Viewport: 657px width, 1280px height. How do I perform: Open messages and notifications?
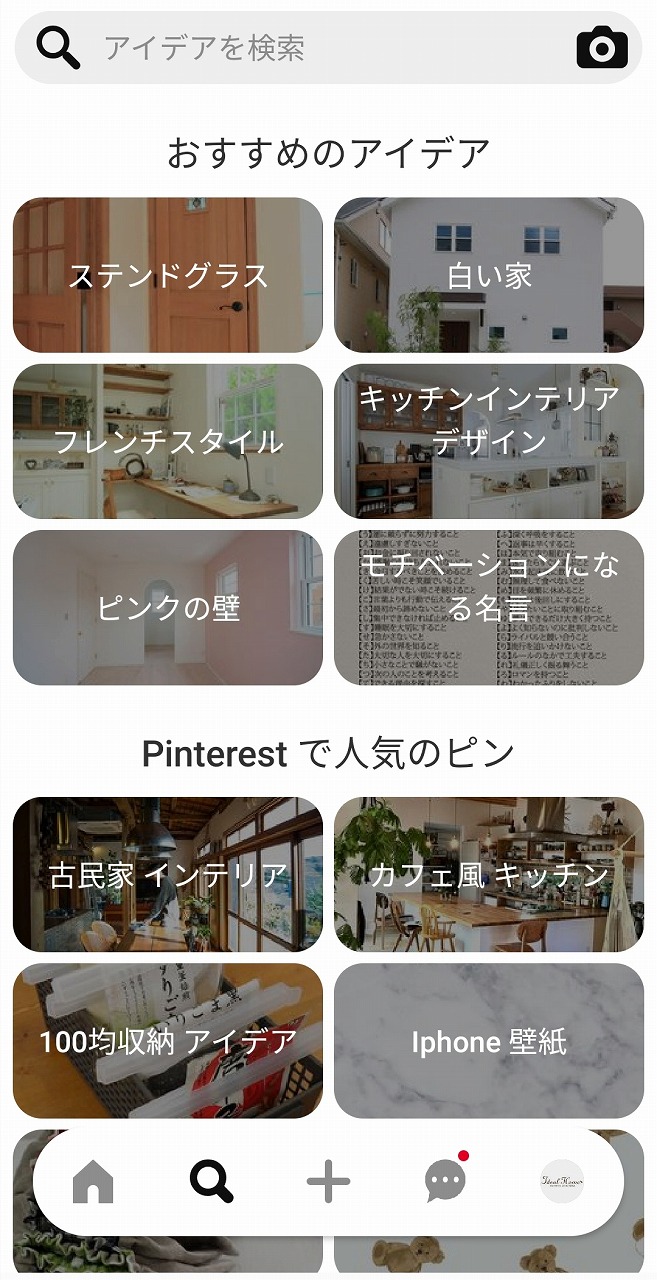point(445,1183)
